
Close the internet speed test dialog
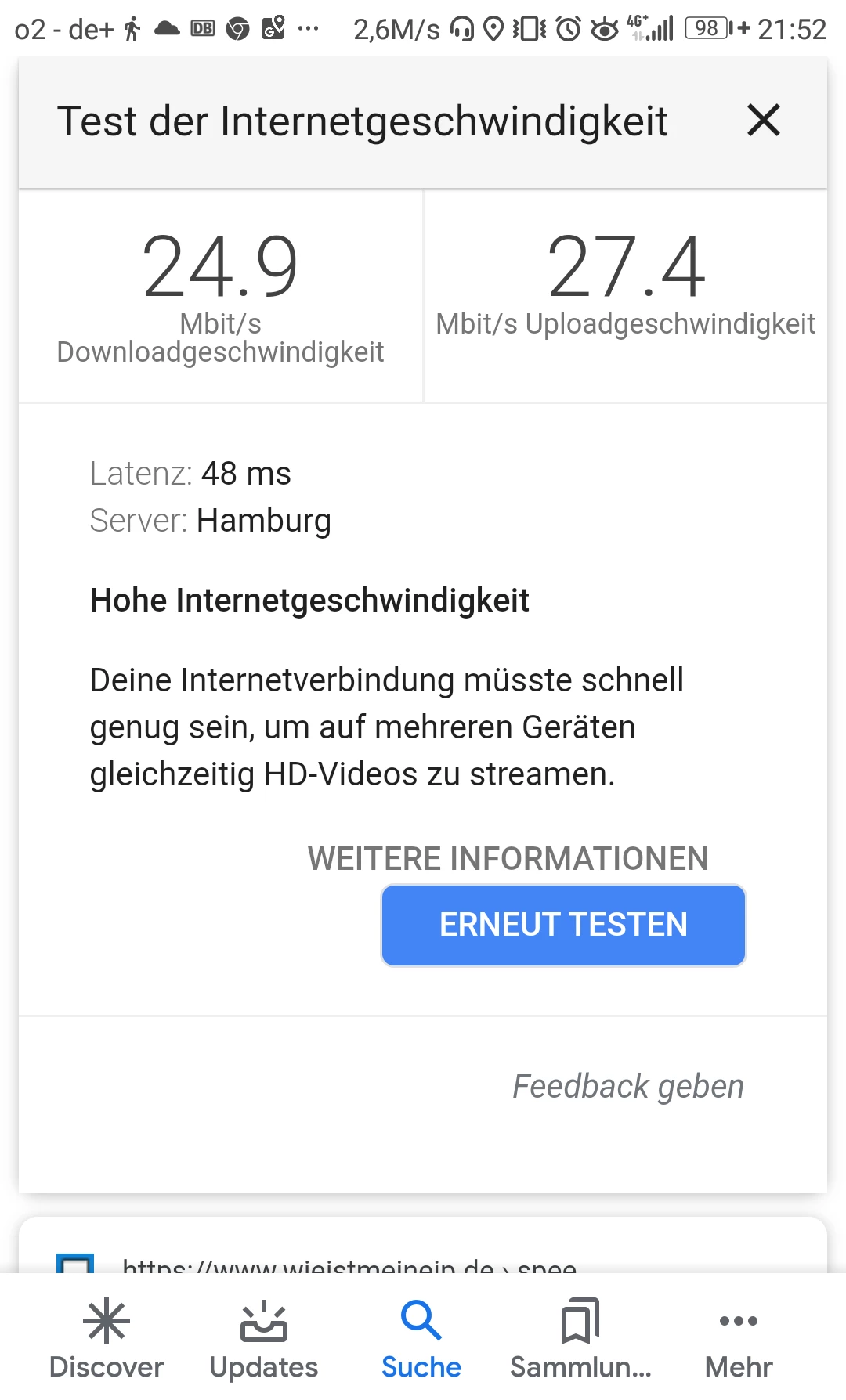763,121
